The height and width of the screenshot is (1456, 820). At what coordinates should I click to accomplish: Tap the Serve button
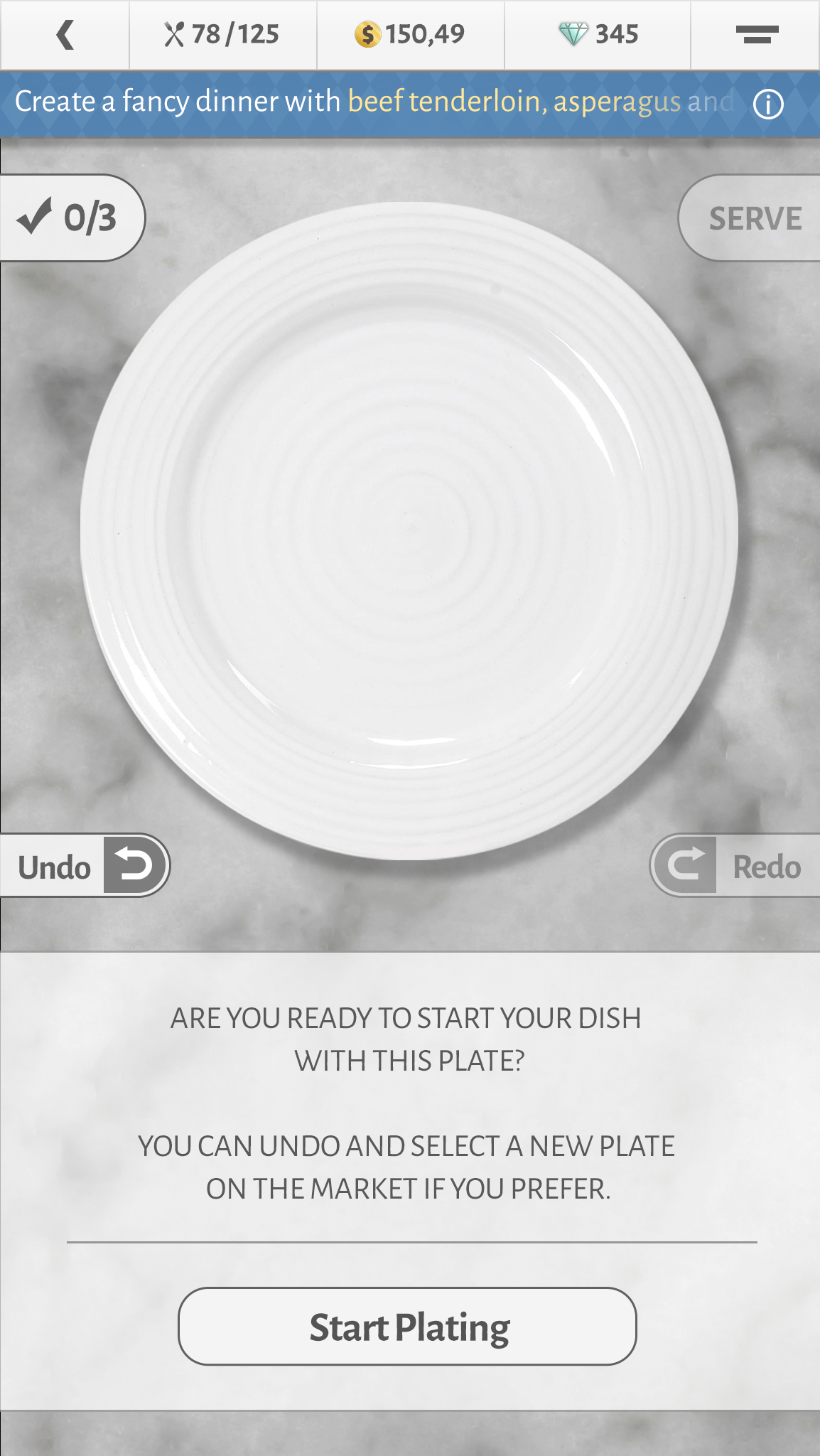click(753, 218)
